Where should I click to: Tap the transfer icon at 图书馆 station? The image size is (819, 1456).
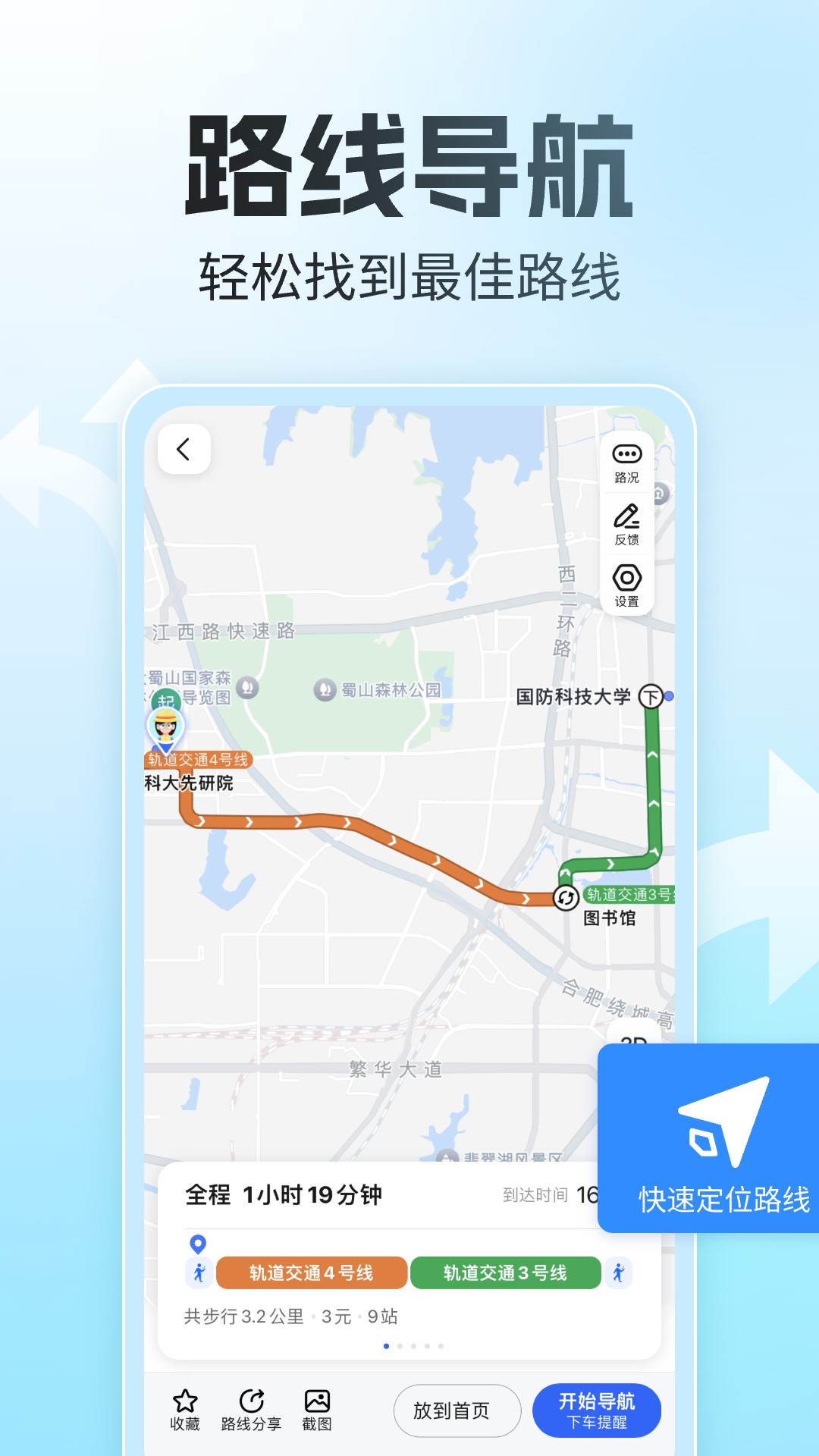(x=564, y=899)
